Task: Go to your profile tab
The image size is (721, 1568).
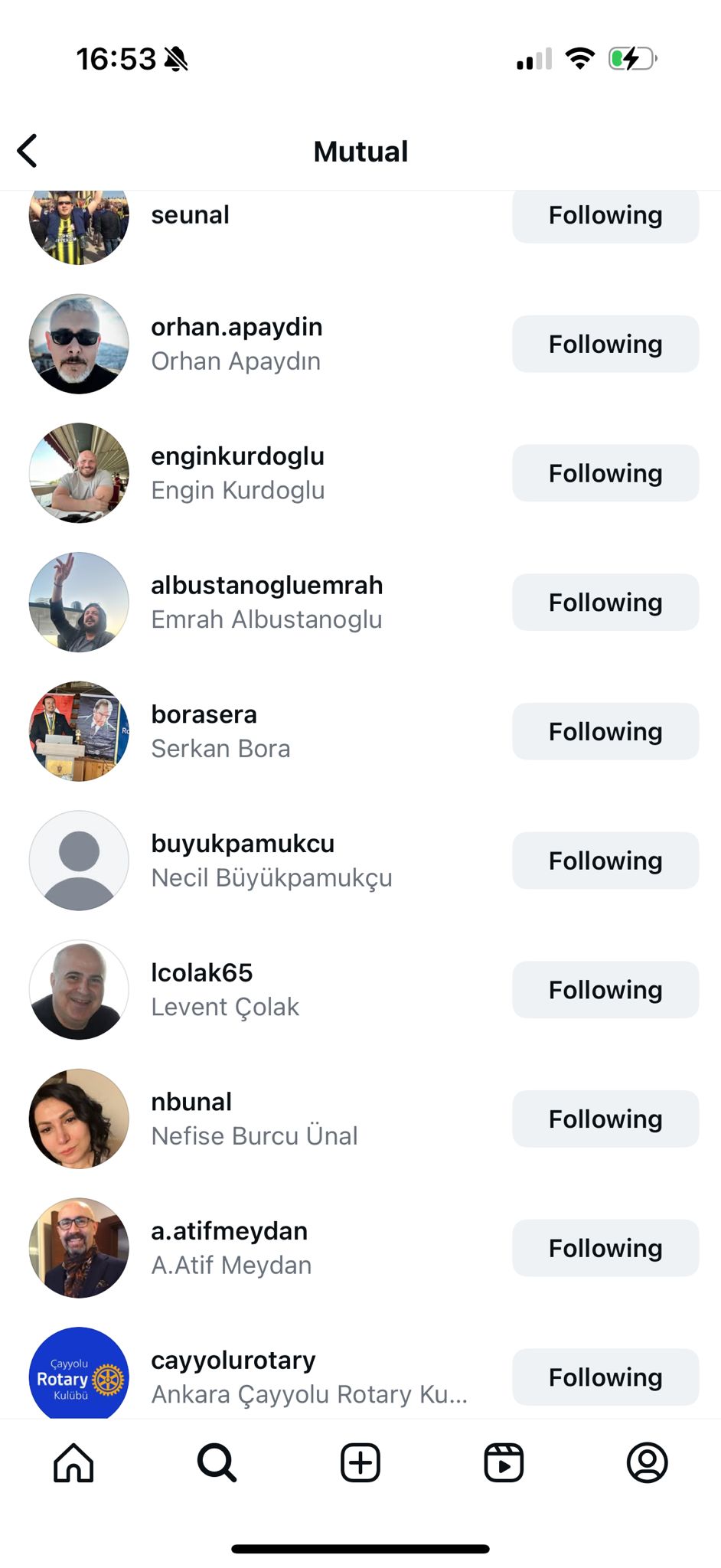Action: coord(647,1463)
